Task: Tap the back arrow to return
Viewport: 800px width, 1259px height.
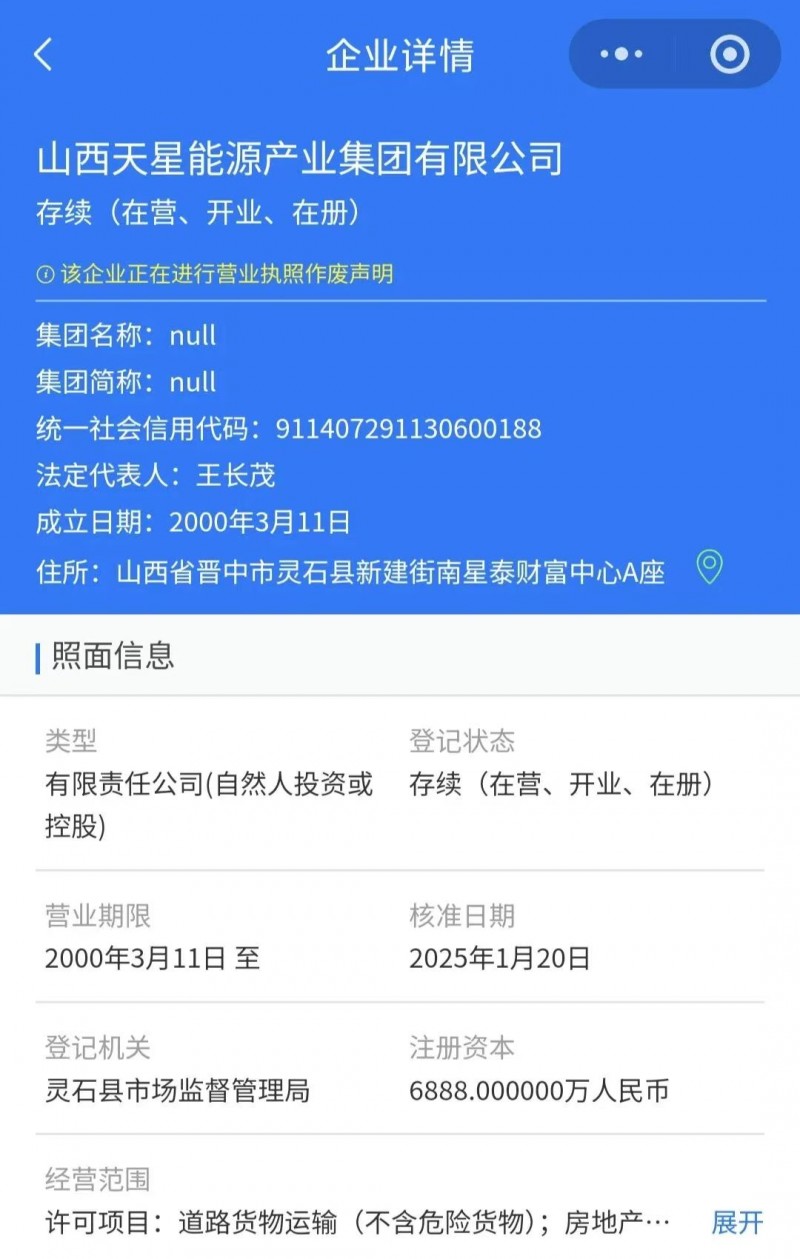Action: coord(40,55)
